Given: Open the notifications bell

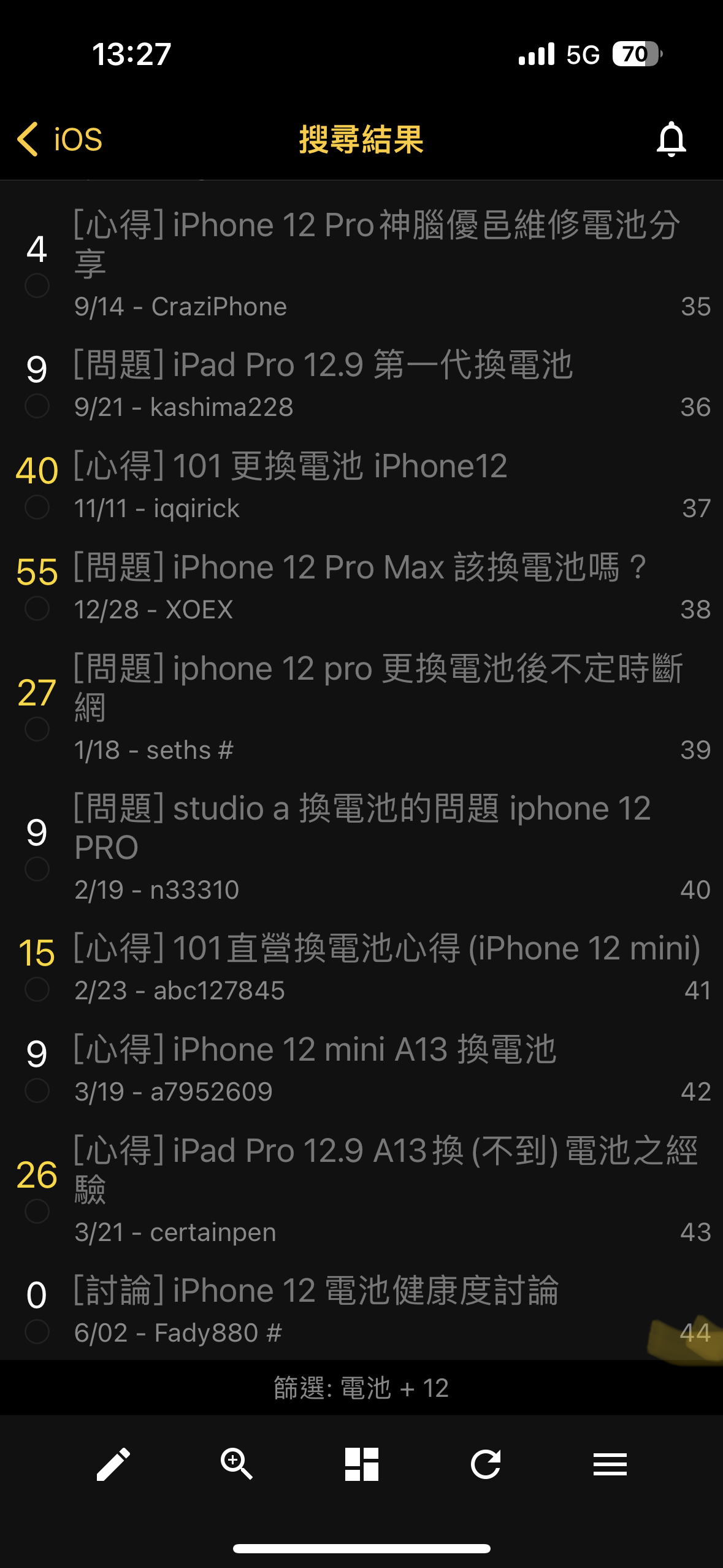Looking at the screenshot, I should (671, 139).
